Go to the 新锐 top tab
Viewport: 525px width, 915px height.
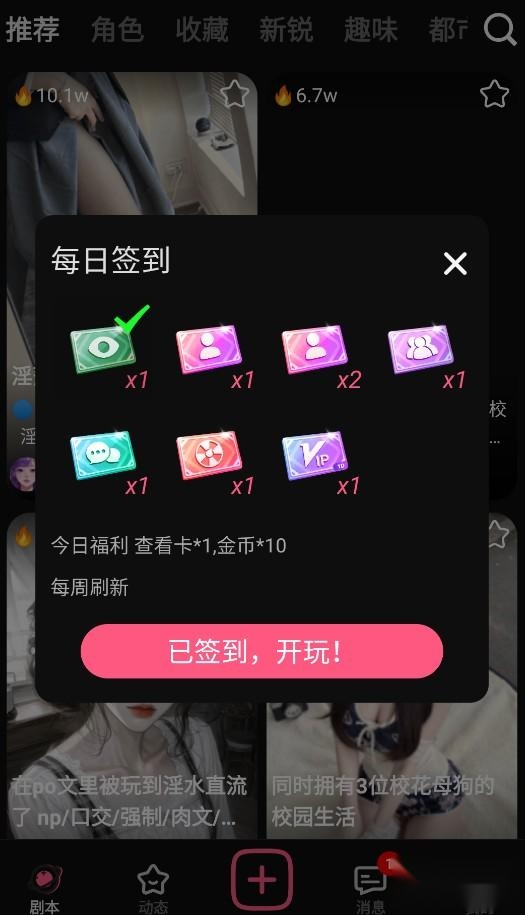click(286, 30)
